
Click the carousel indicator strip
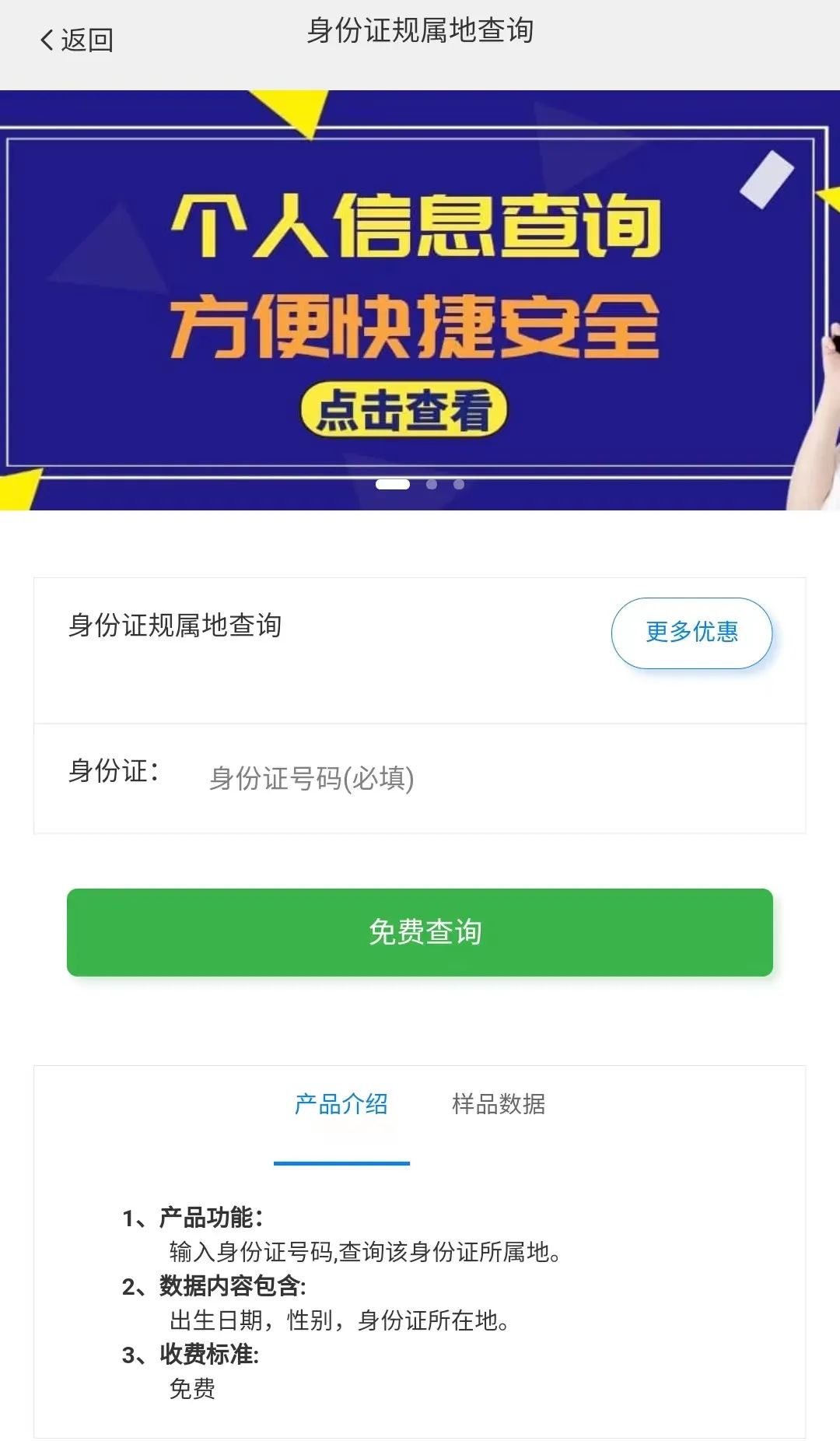tap(424, 483)
